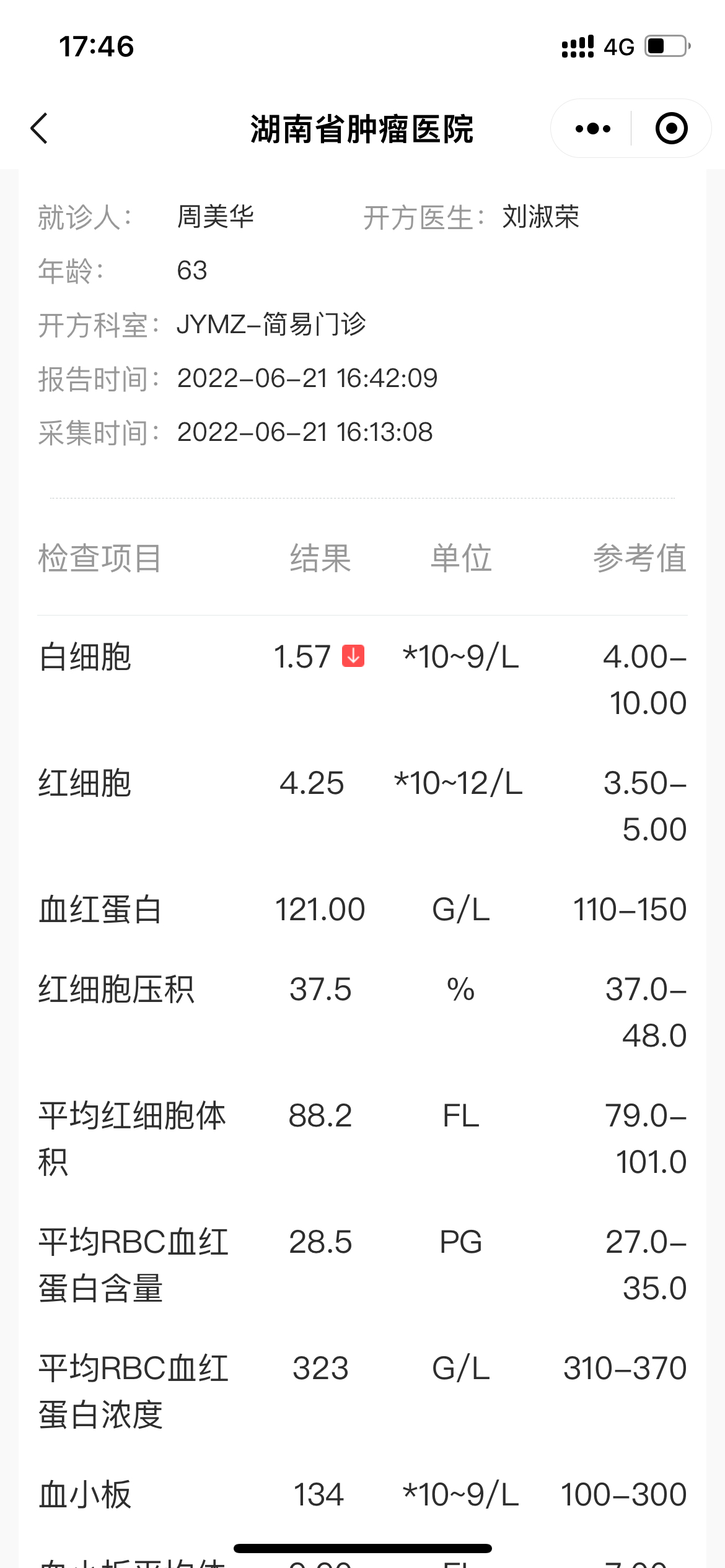Open the mini program more options menu
This screenshot has height=1568, width=725.
click(x=592, y=129)
